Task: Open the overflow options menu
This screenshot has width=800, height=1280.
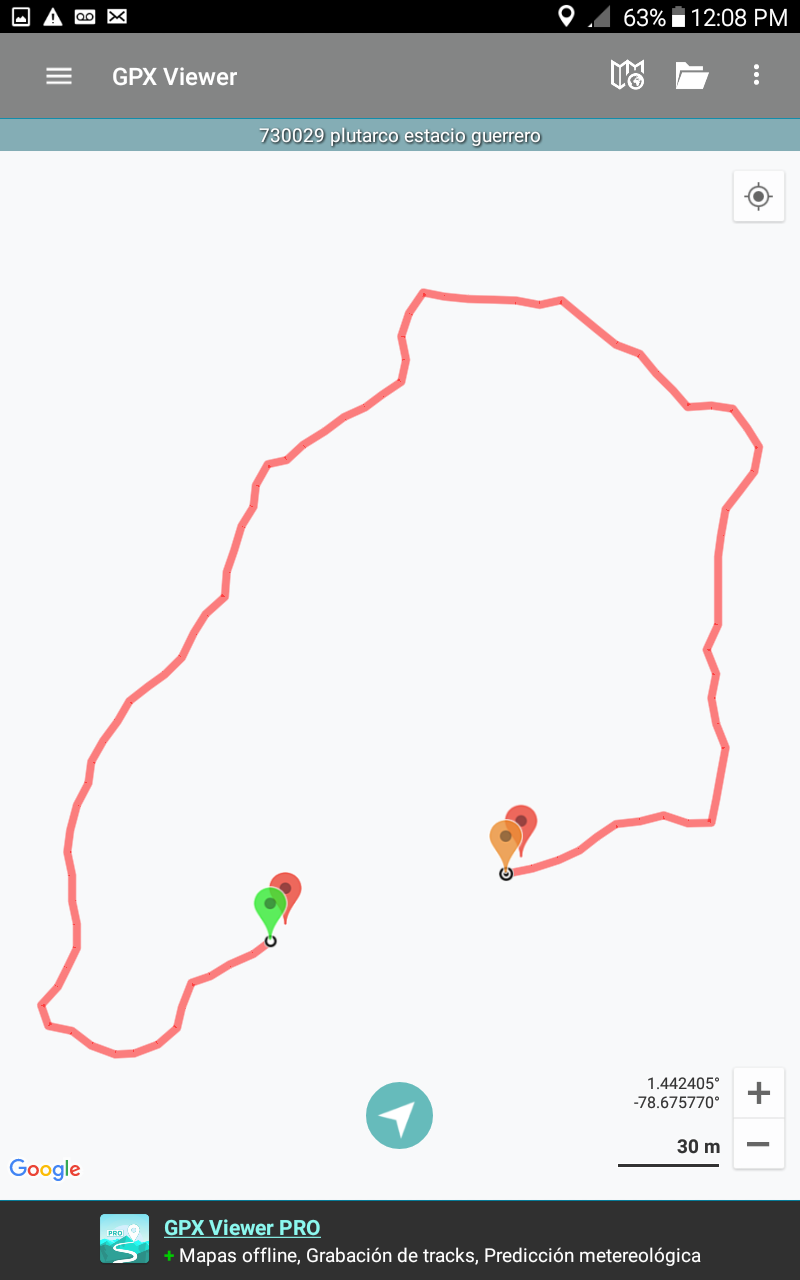Action: click(756, 76)
